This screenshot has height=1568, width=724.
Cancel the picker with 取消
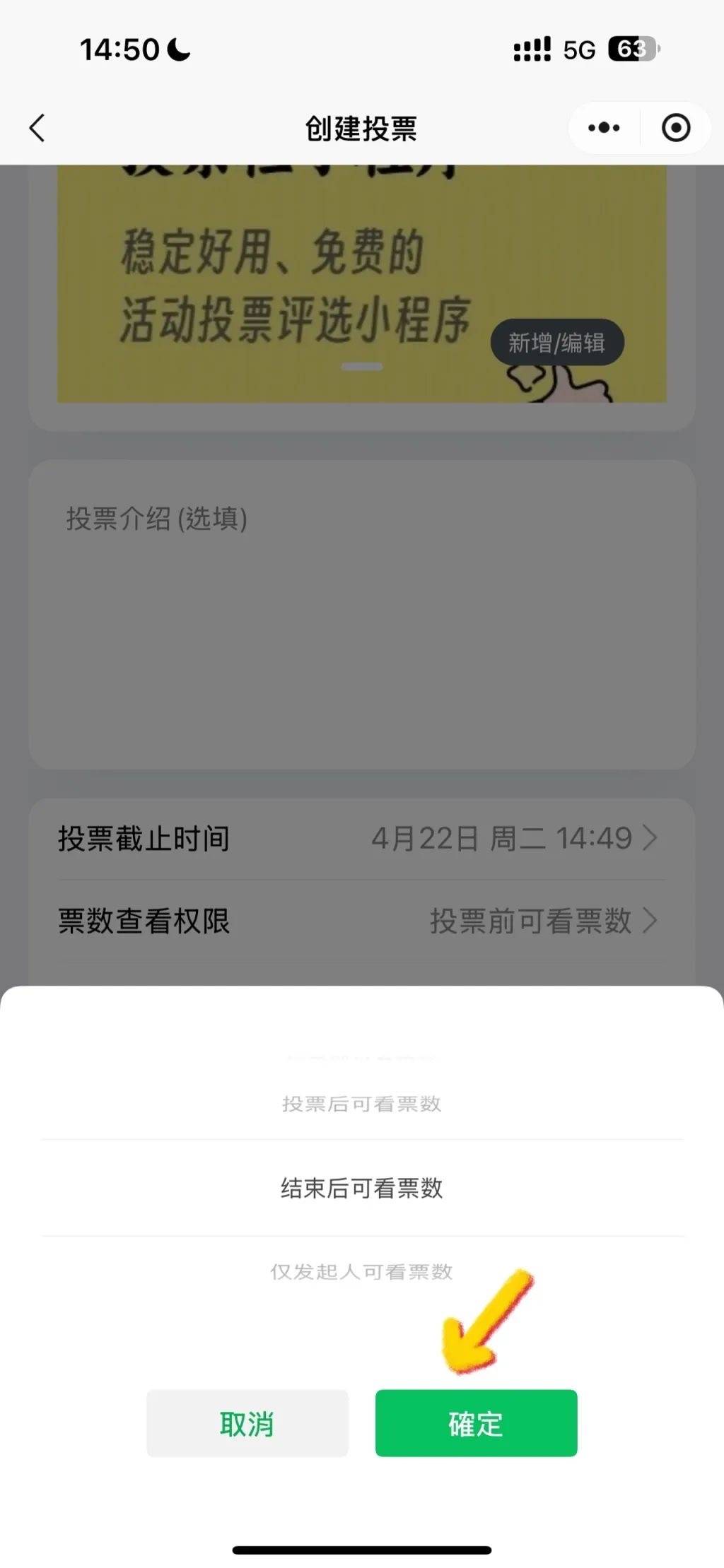pyautogui.click(x=247, y=1424)
